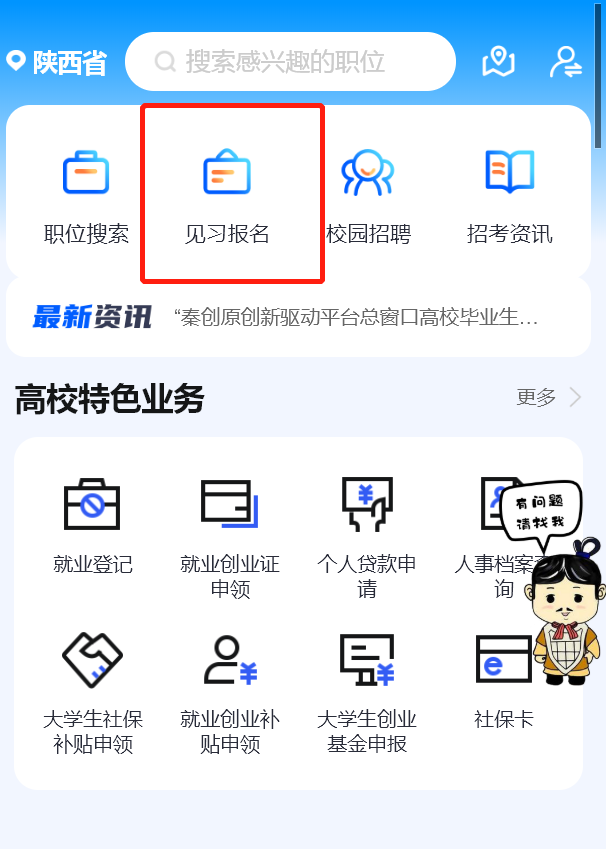Image resolution: width=606 pixels, height=849 pixels.
Task: Open the 陕西省 location selector
Action: click(x=57, y=62)
